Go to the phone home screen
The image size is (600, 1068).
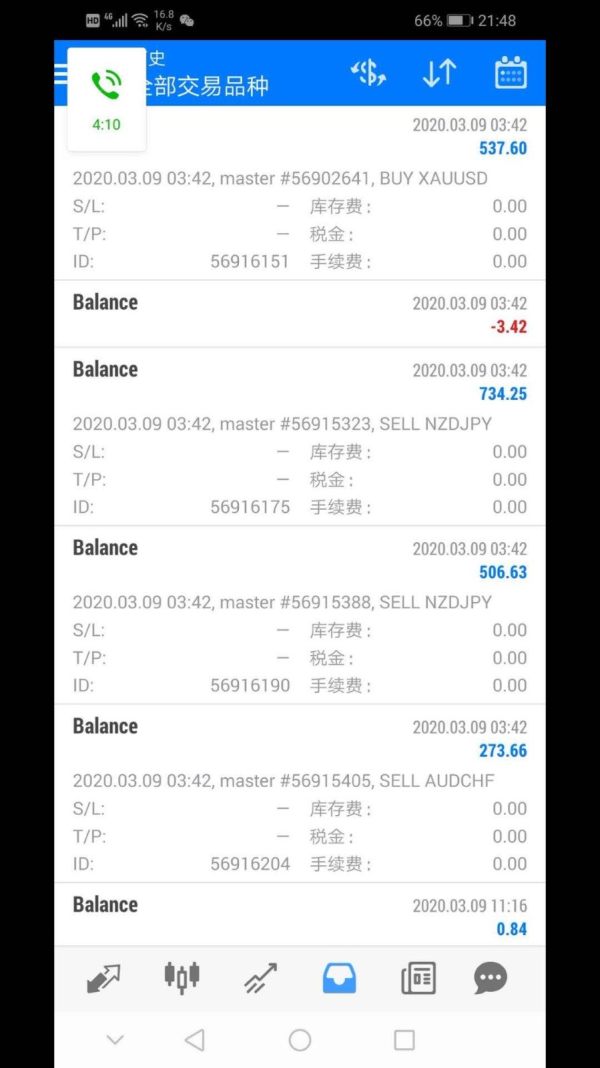click(300, 1040)
